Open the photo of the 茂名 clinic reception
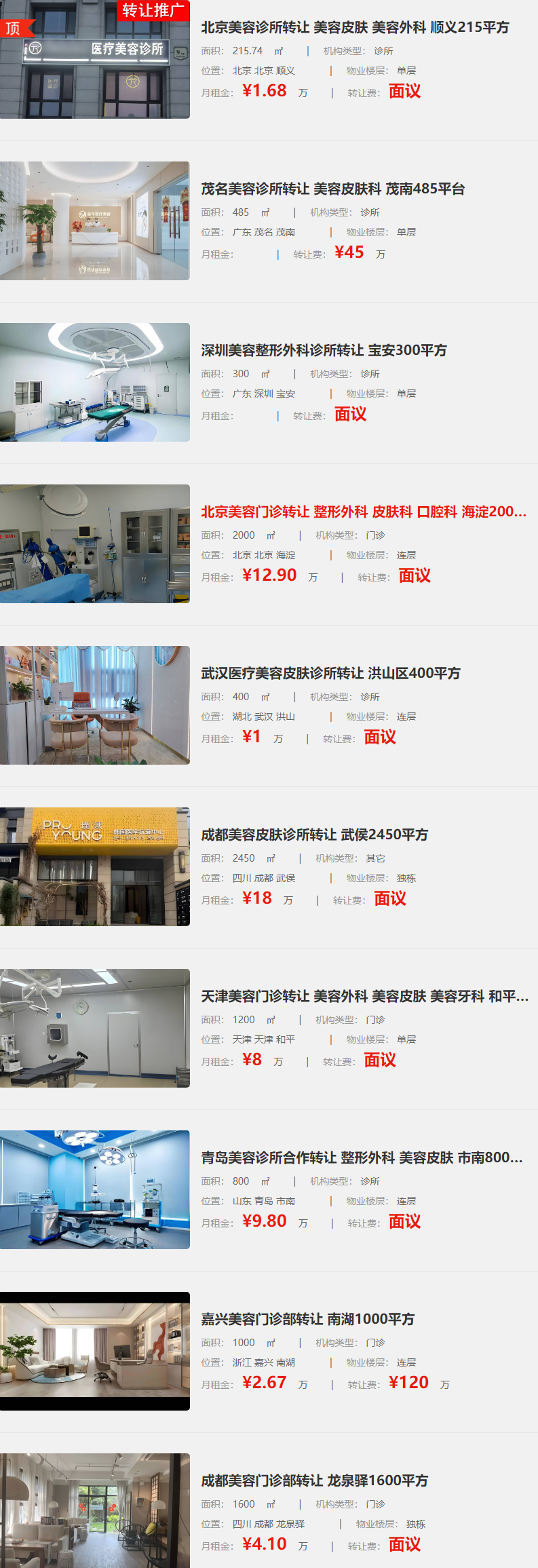Viewport: 538px width, 1568px height. click(95, 221)
